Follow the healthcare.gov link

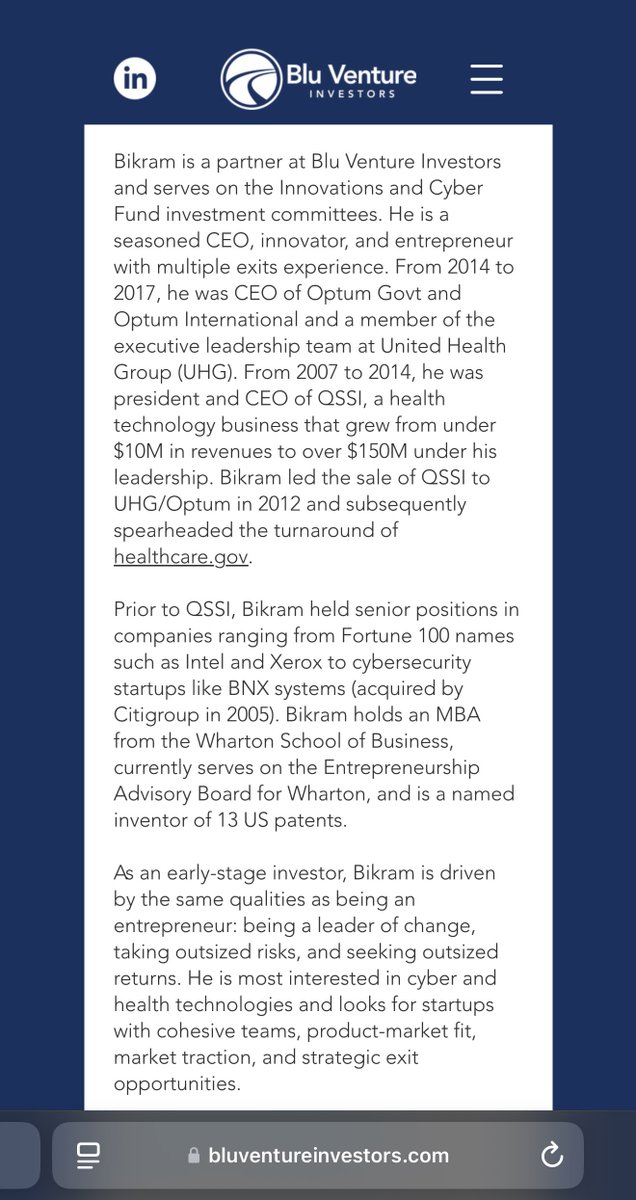click(180, 557)
